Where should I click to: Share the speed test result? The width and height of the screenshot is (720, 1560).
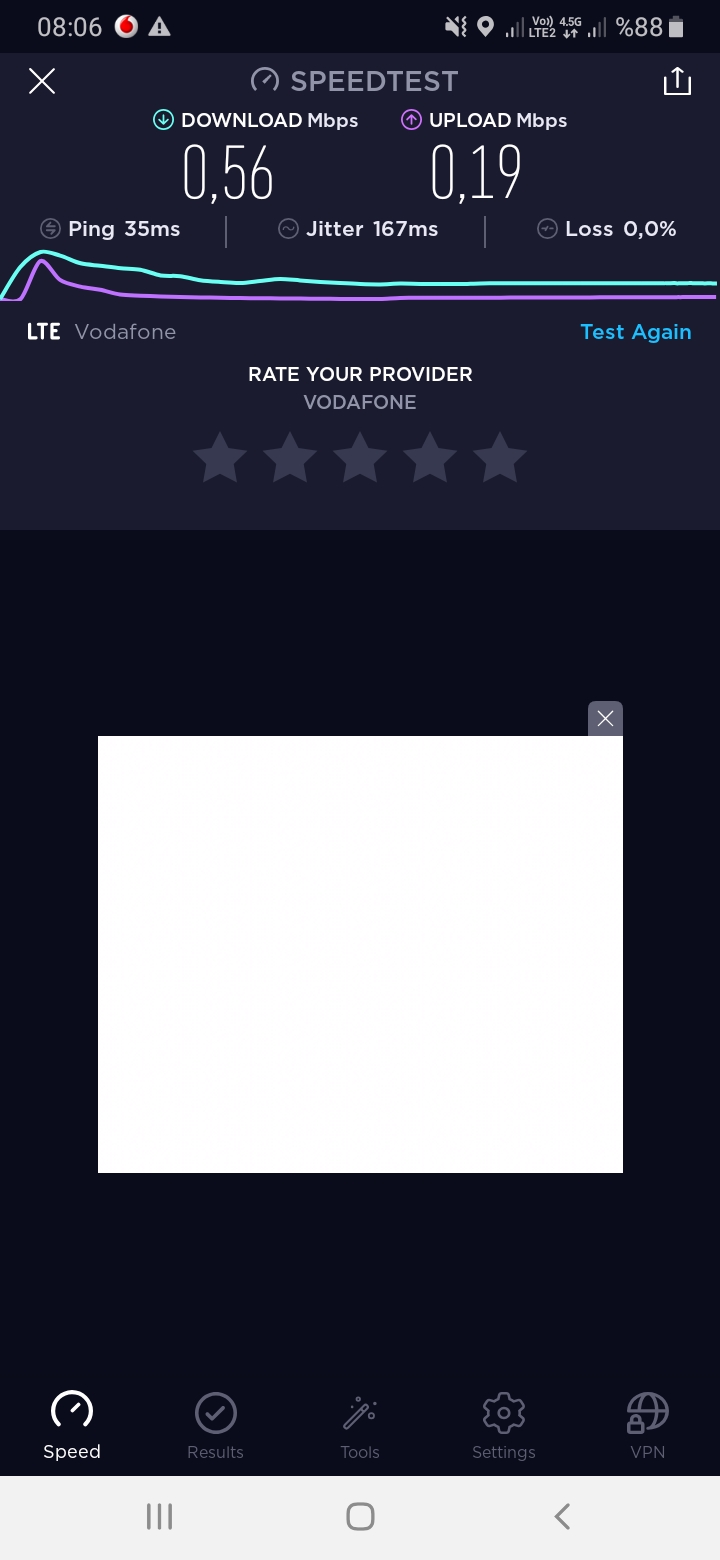(677, 81)
